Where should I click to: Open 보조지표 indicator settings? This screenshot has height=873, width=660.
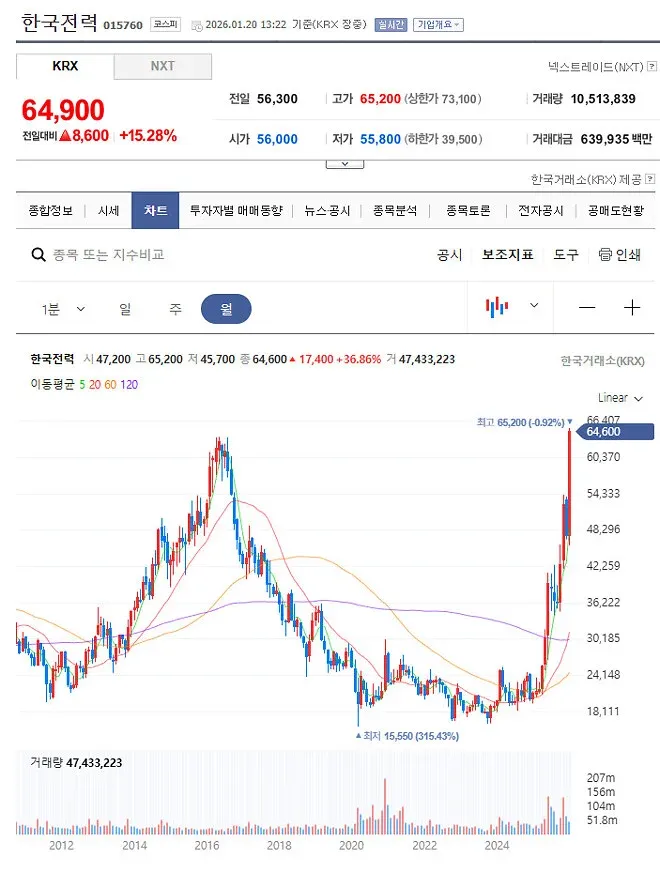508,255
